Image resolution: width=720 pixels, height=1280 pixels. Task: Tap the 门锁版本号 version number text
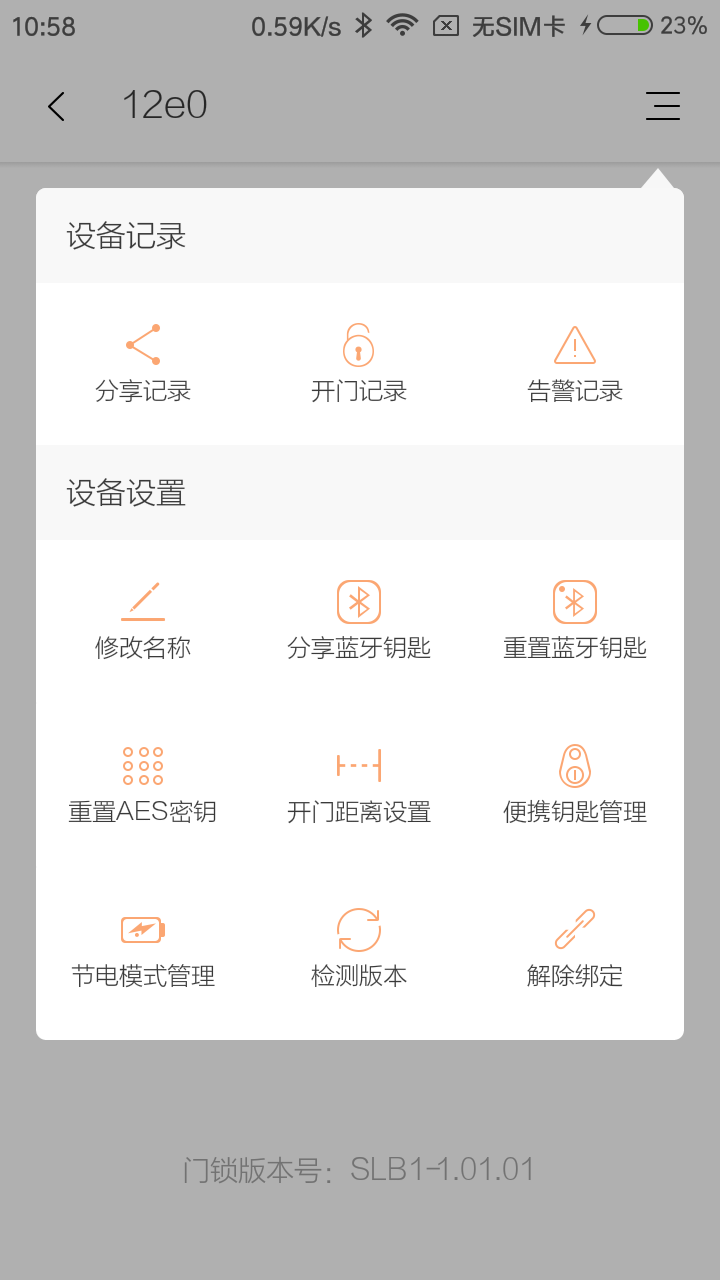pyautogui.click(x=360, y=1168)
